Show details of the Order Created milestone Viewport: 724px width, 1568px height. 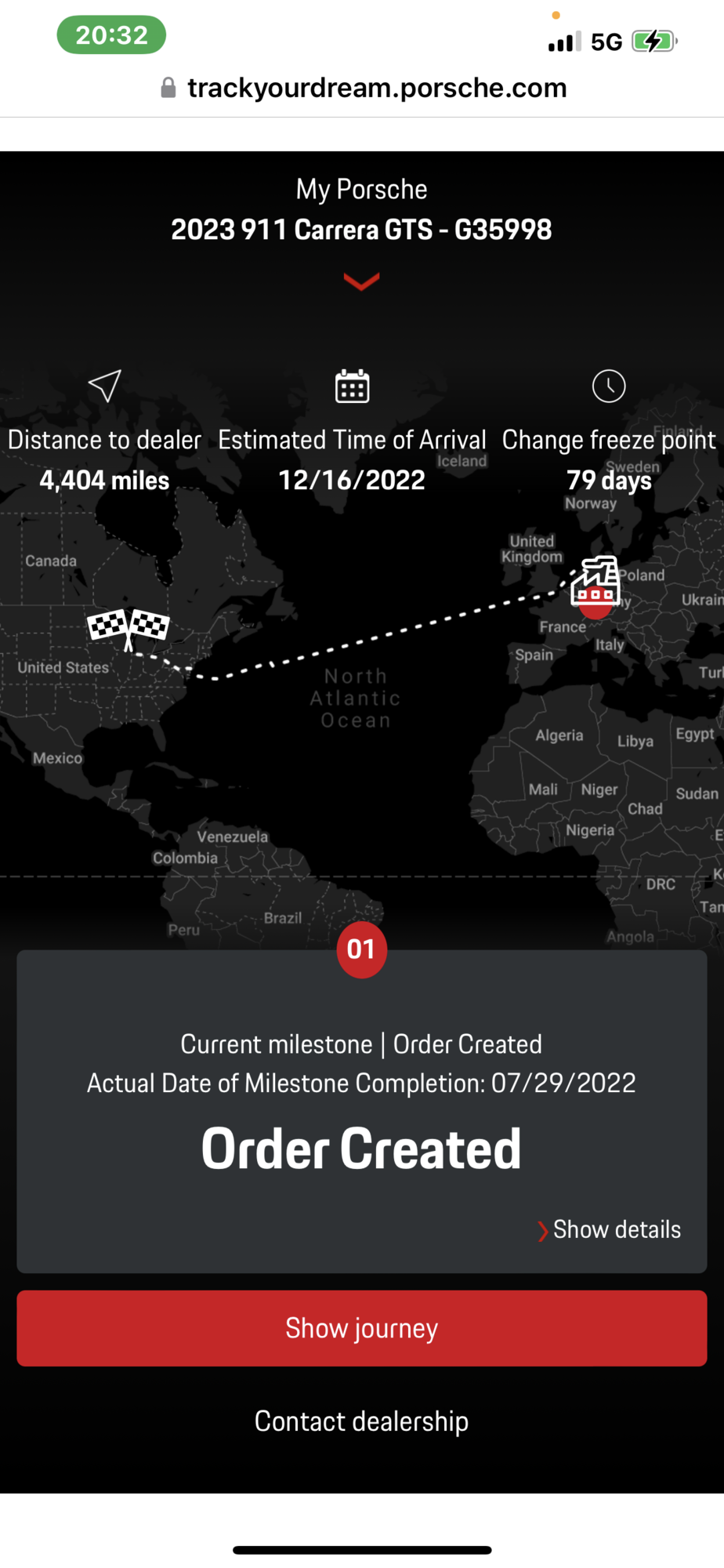pyautogui.click(x=609, y=1229)
